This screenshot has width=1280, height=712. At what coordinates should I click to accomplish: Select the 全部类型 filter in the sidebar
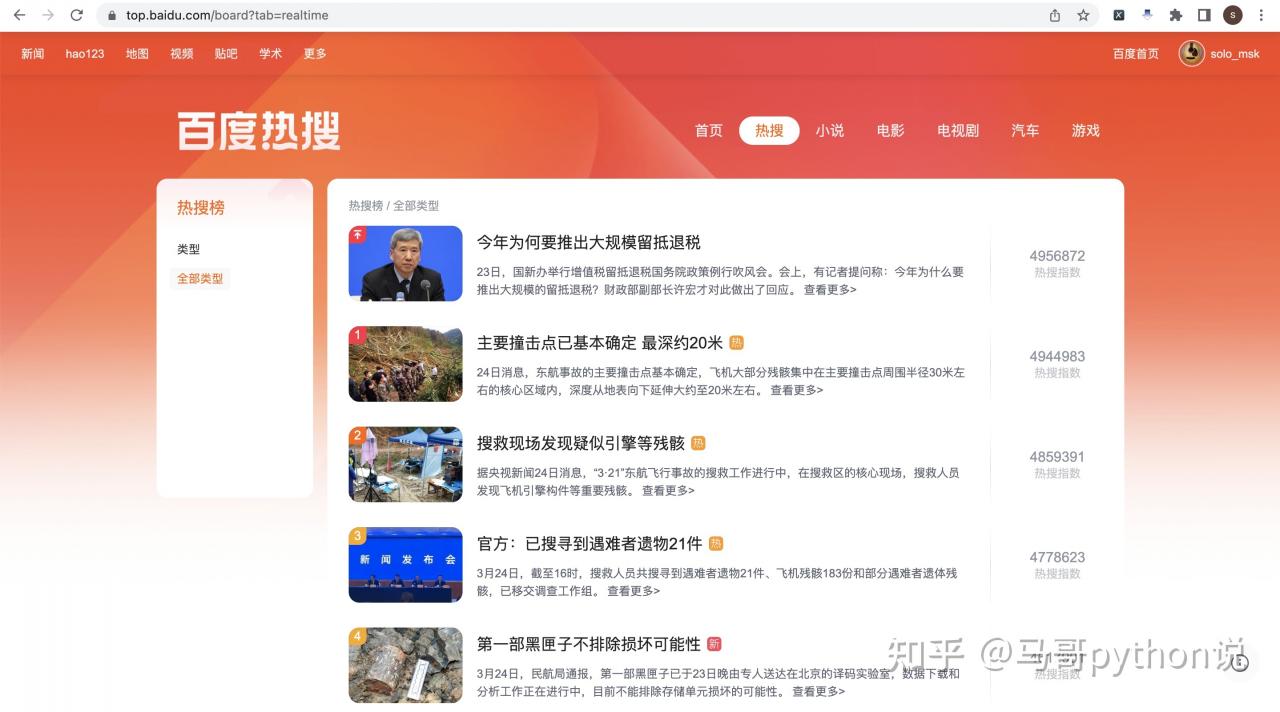(200, 279)
